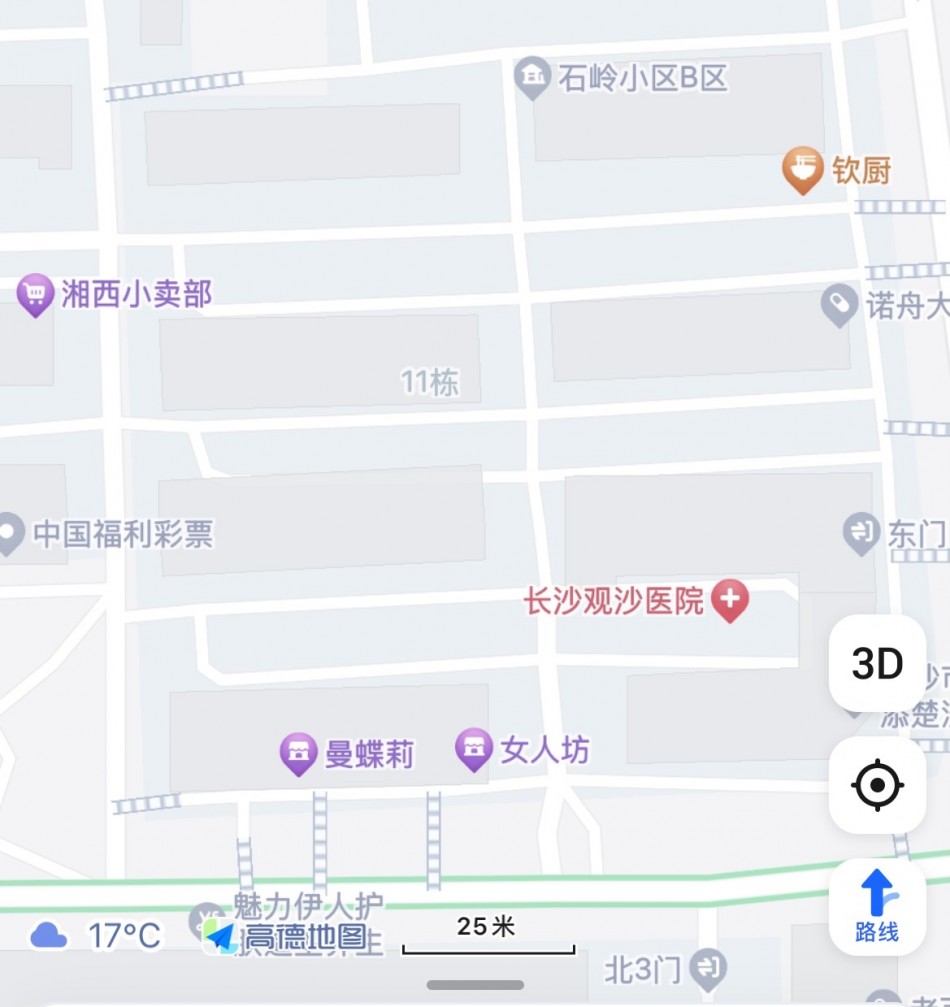Select the 长沙观沙医院 hospital marker
950x1007 pixels.
coord(730,601)
